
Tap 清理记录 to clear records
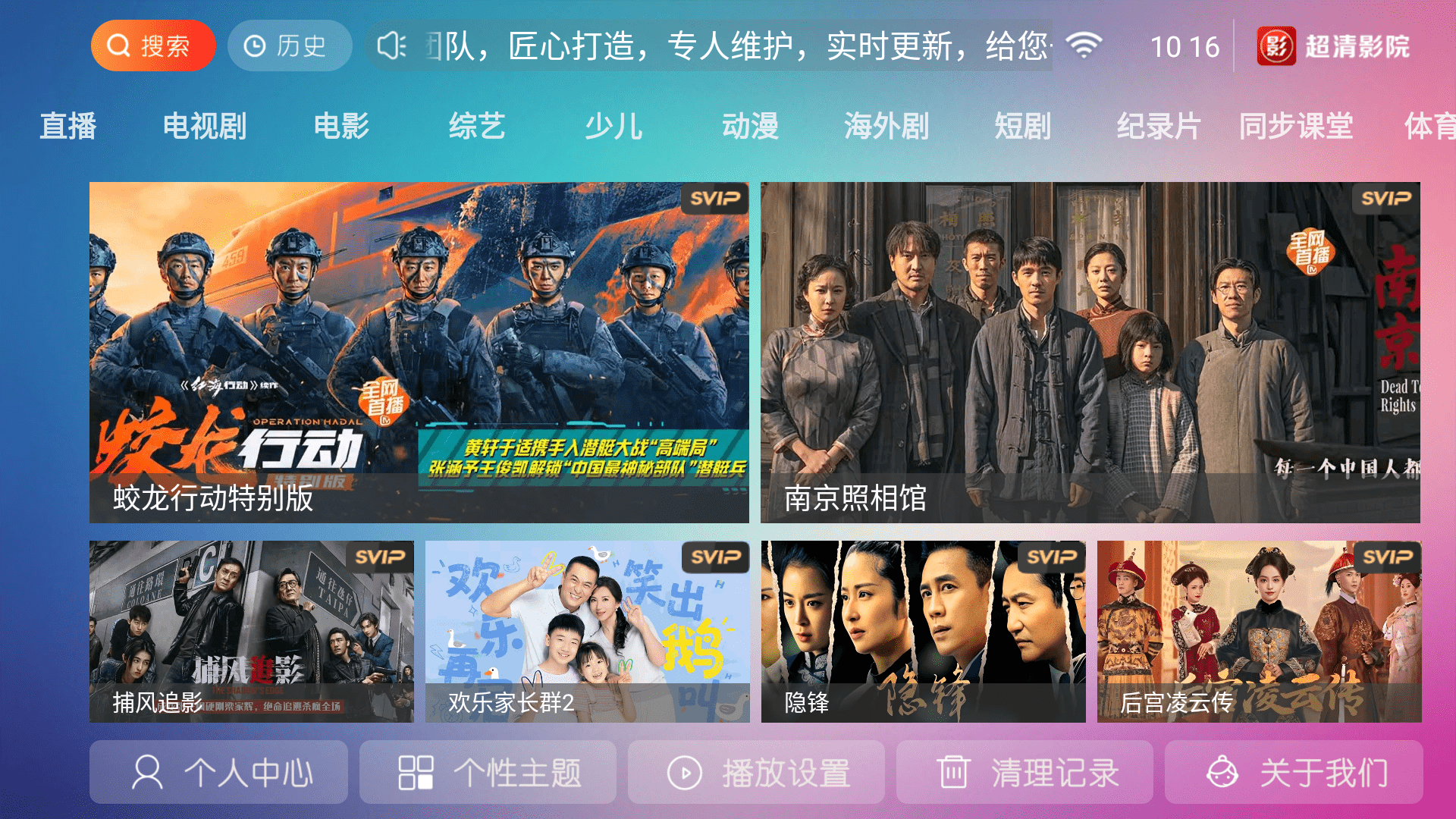click(x=1025, y=772)
